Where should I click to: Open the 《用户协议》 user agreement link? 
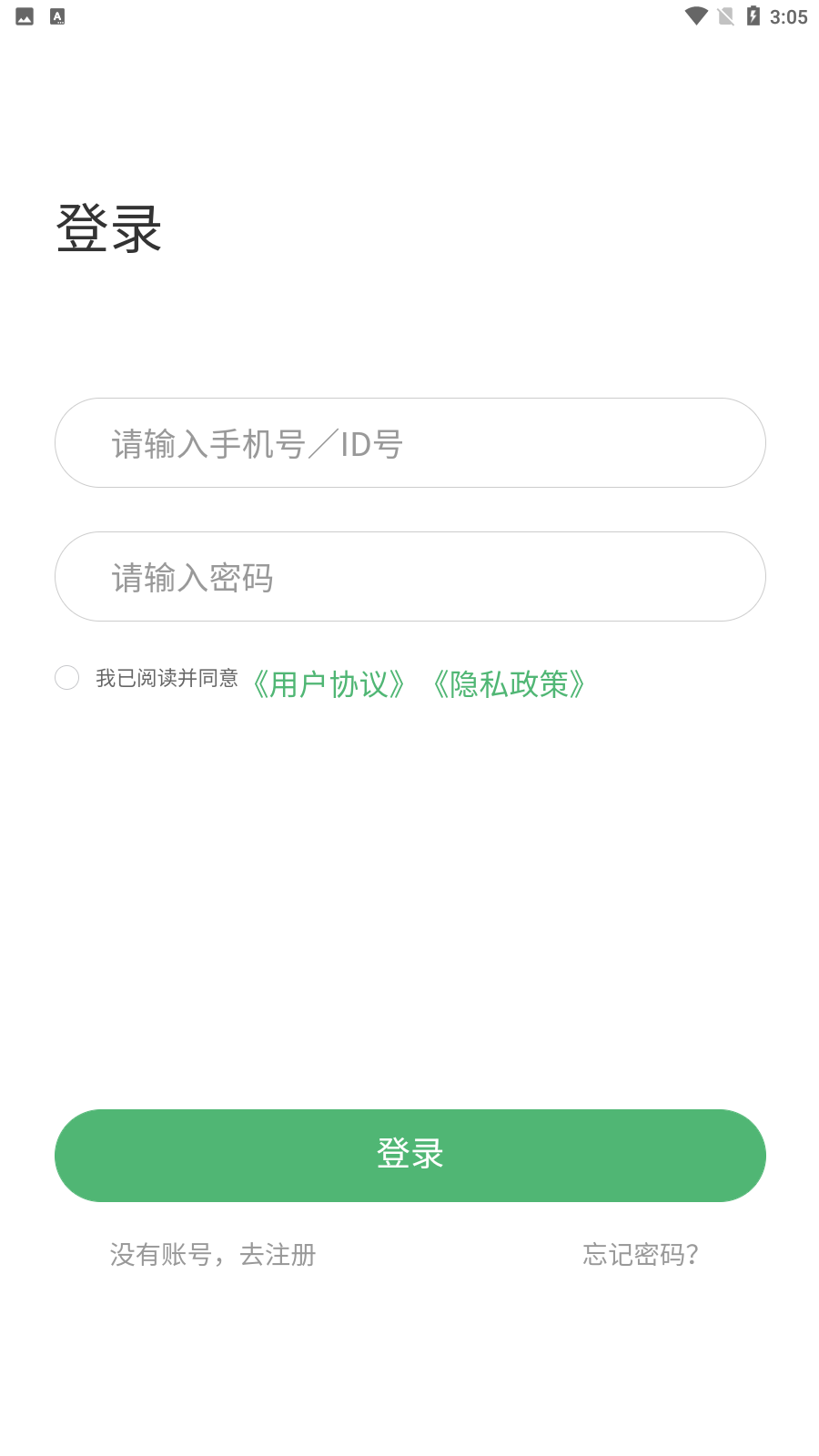pyautogui.click(x=329, y=684)
